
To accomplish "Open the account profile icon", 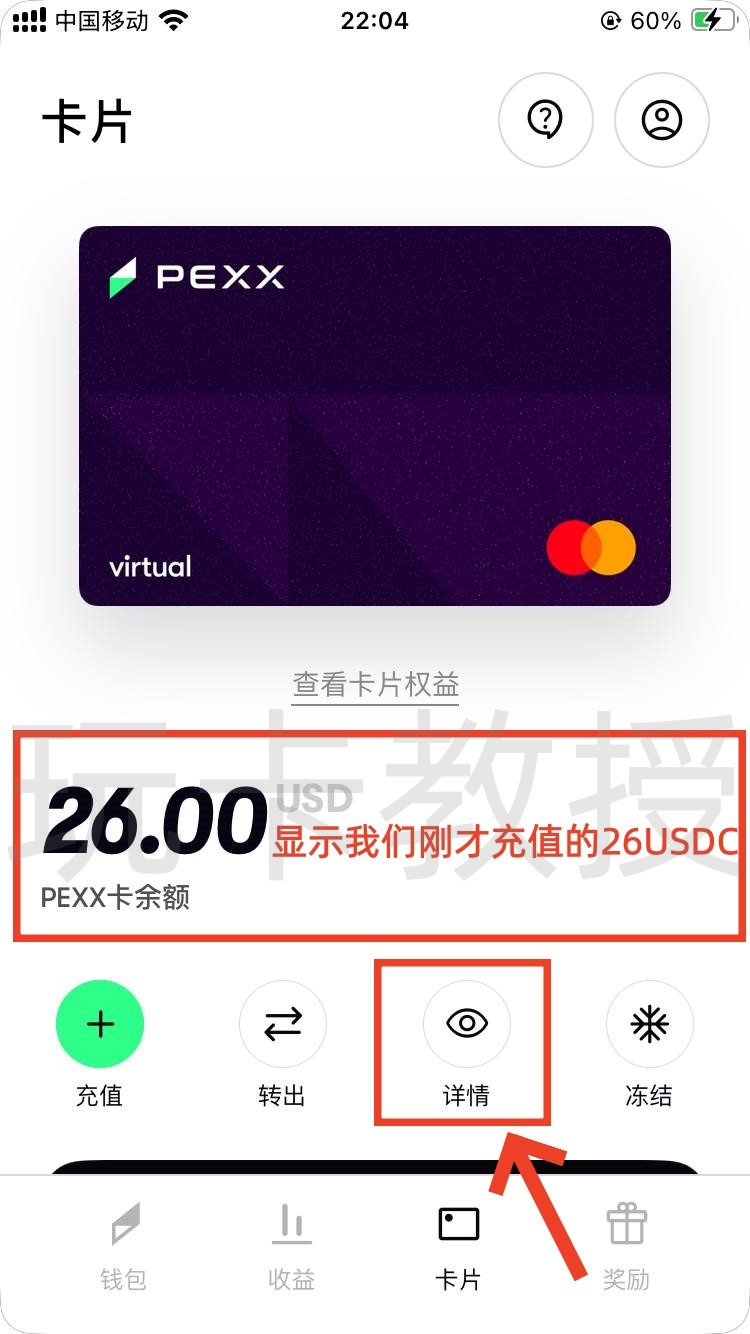I will click(x=661, y=120).
